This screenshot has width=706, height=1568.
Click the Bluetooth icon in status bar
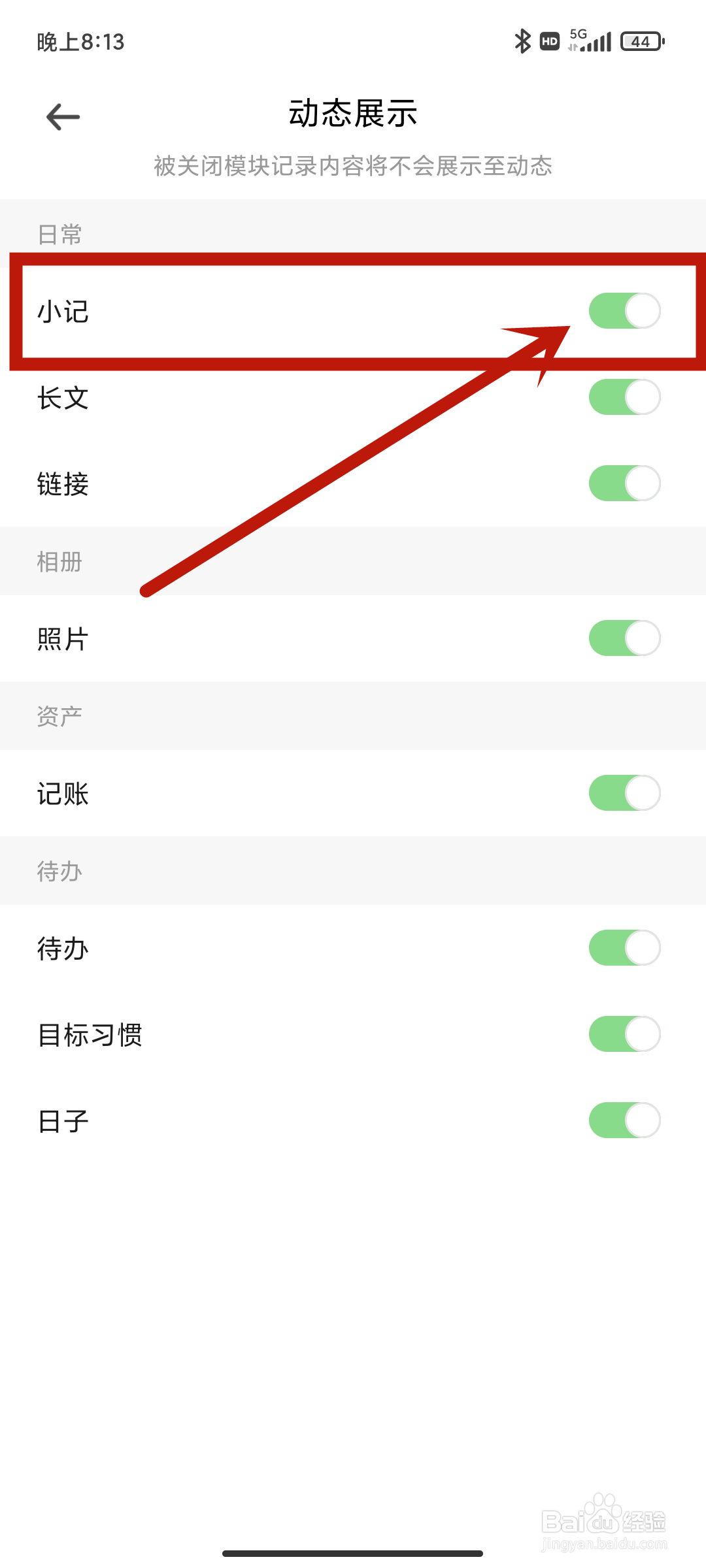coord(522,39)
